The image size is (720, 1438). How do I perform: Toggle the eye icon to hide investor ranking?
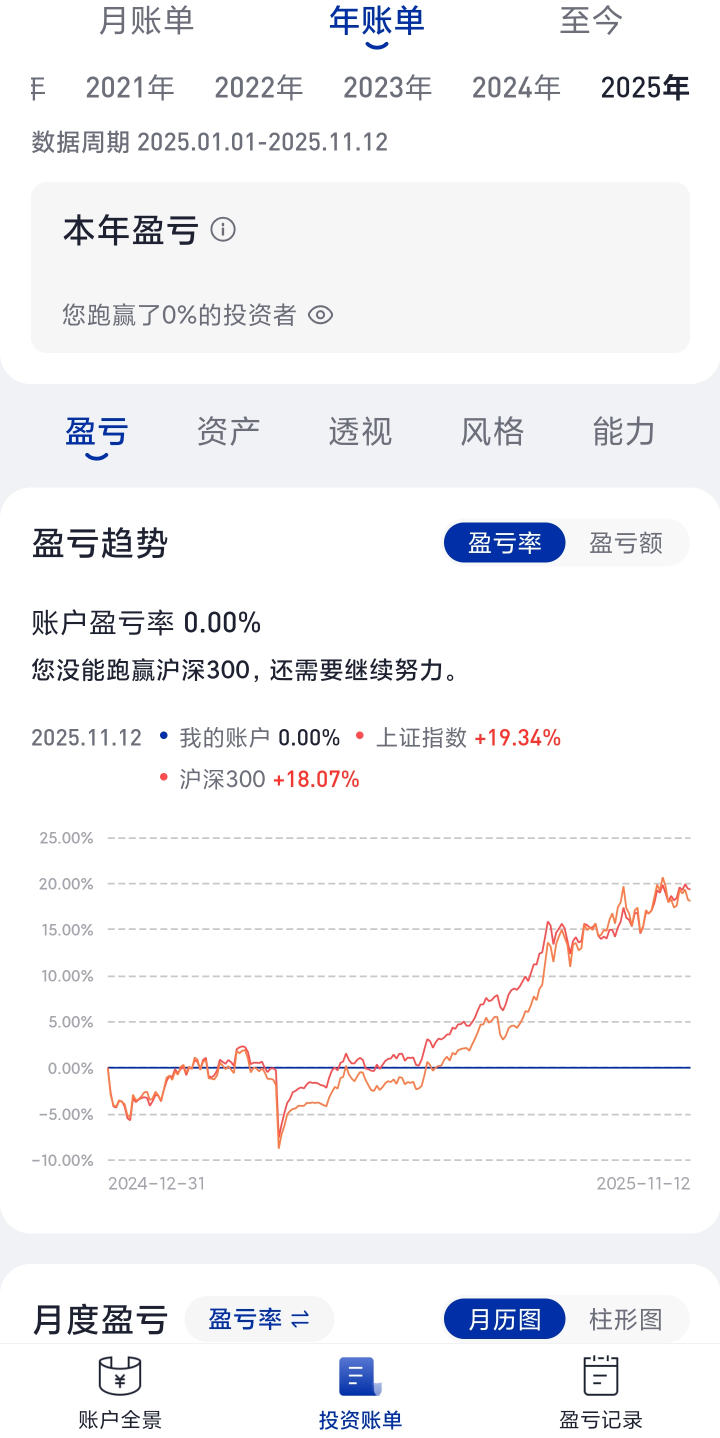coord(320,315)
